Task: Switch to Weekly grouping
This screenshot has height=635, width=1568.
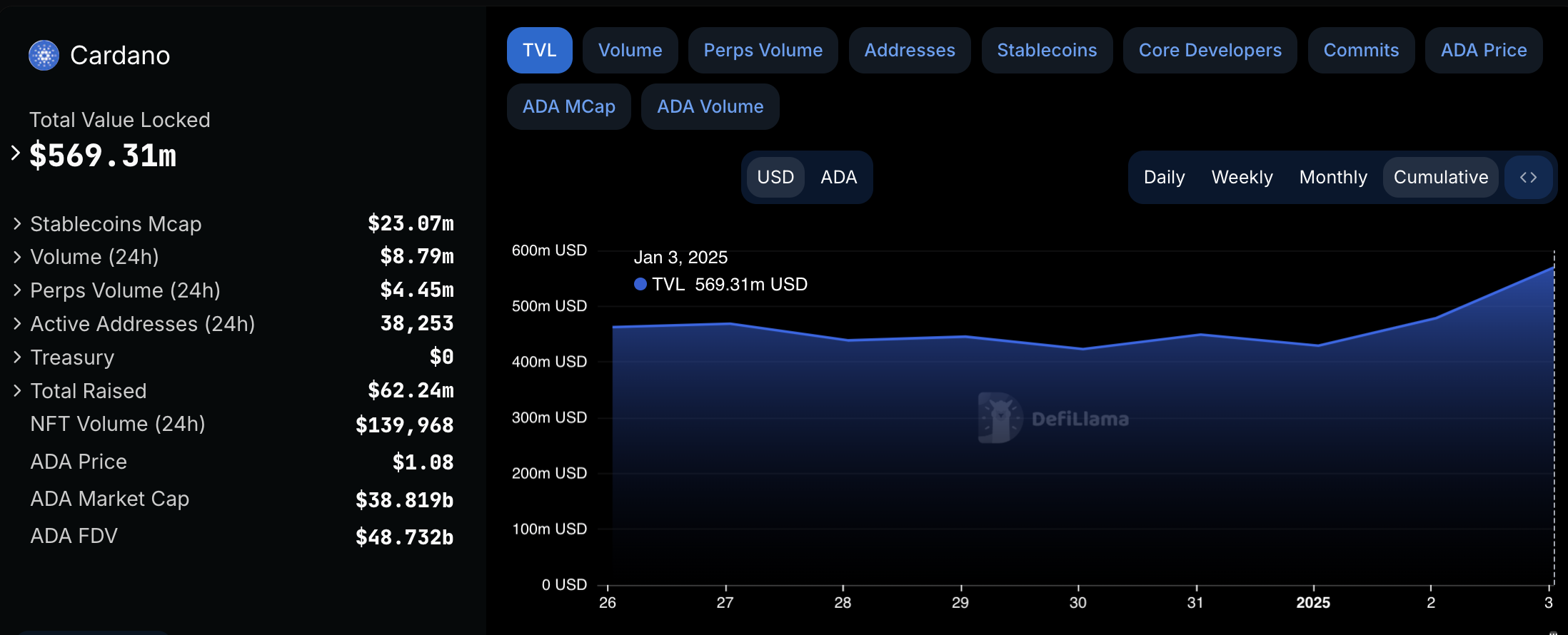Action: point(1242,177)
